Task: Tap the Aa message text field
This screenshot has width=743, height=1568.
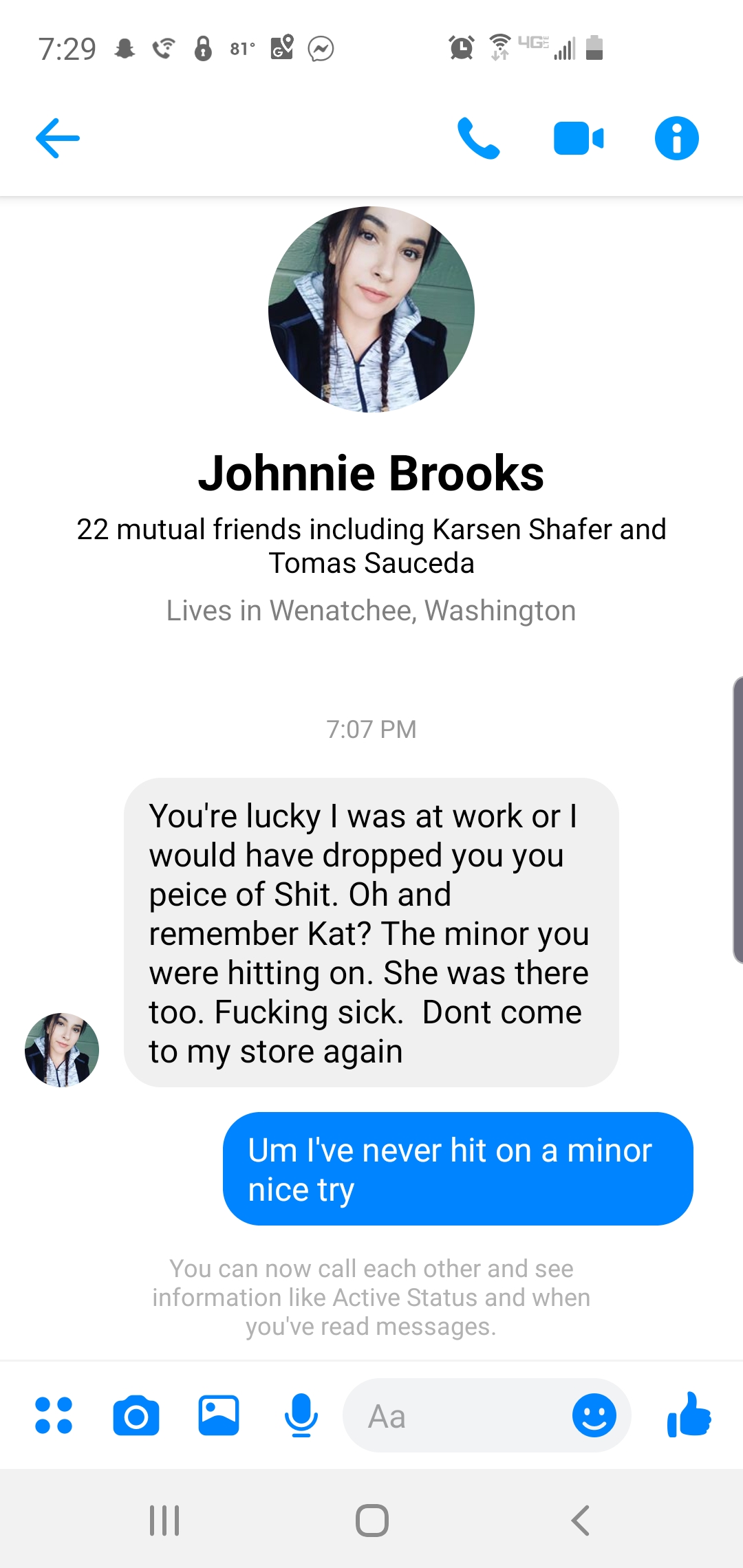Action: [457, 1415]
